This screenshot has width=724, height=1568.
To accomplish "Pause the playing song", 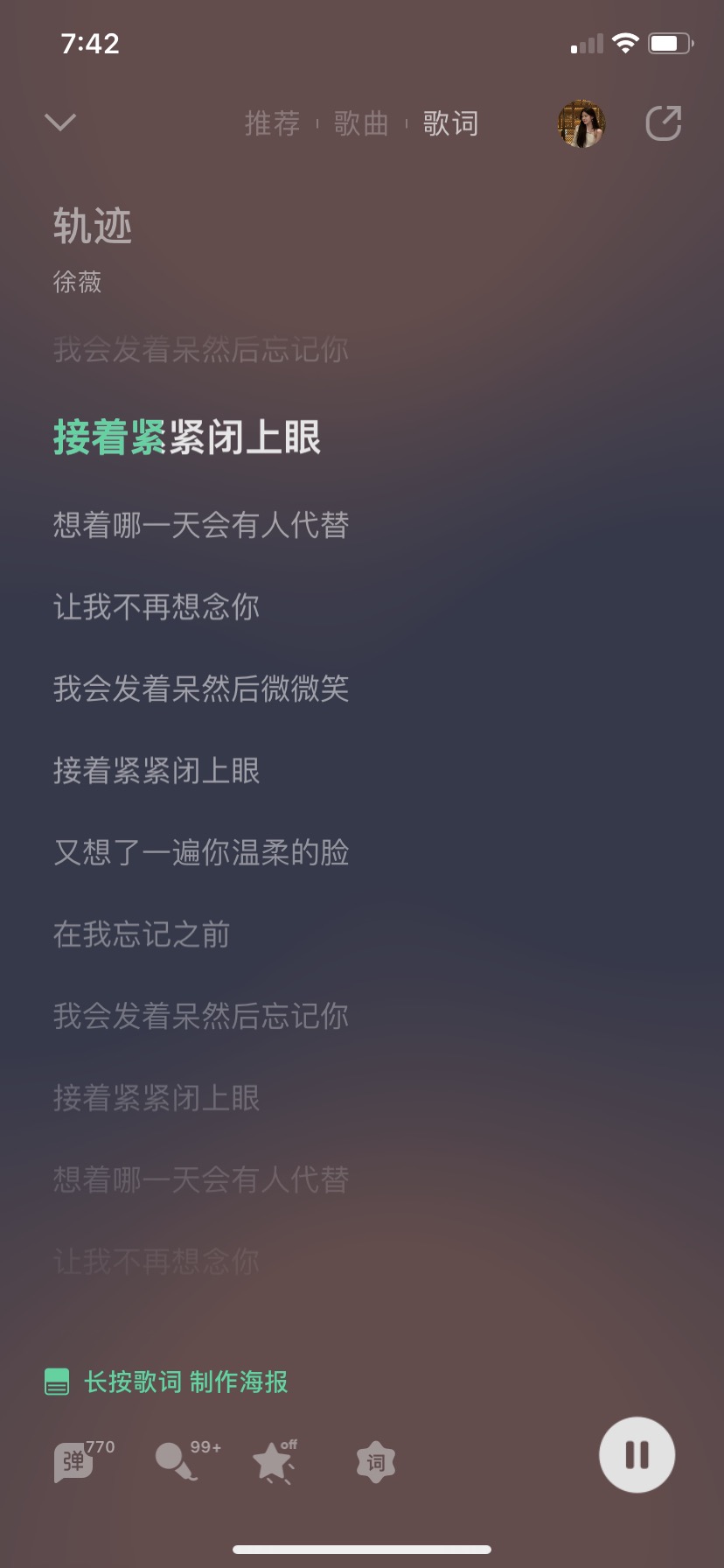I will (x=637, y=1455).
